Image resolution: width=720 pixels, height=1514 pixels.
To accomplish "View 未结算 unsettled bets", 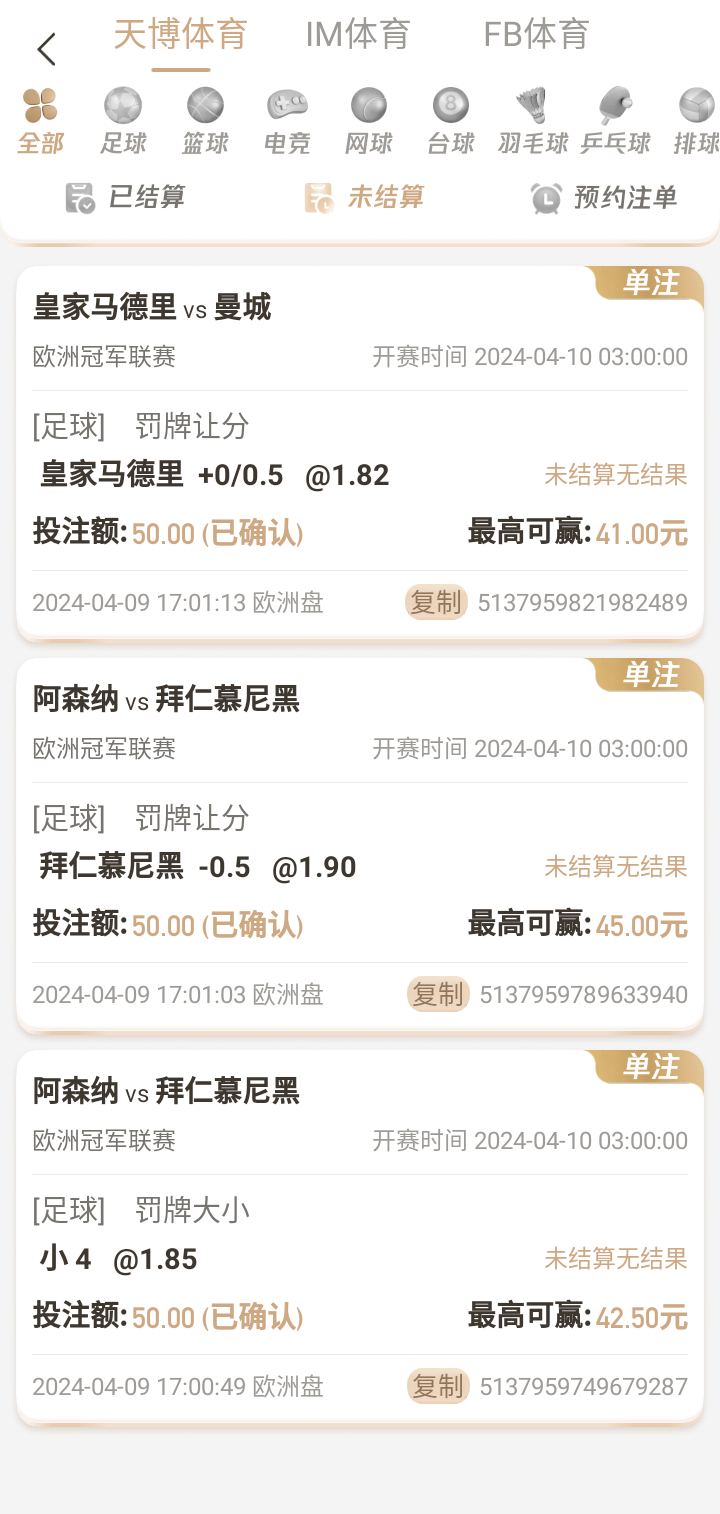I will 364,197.
